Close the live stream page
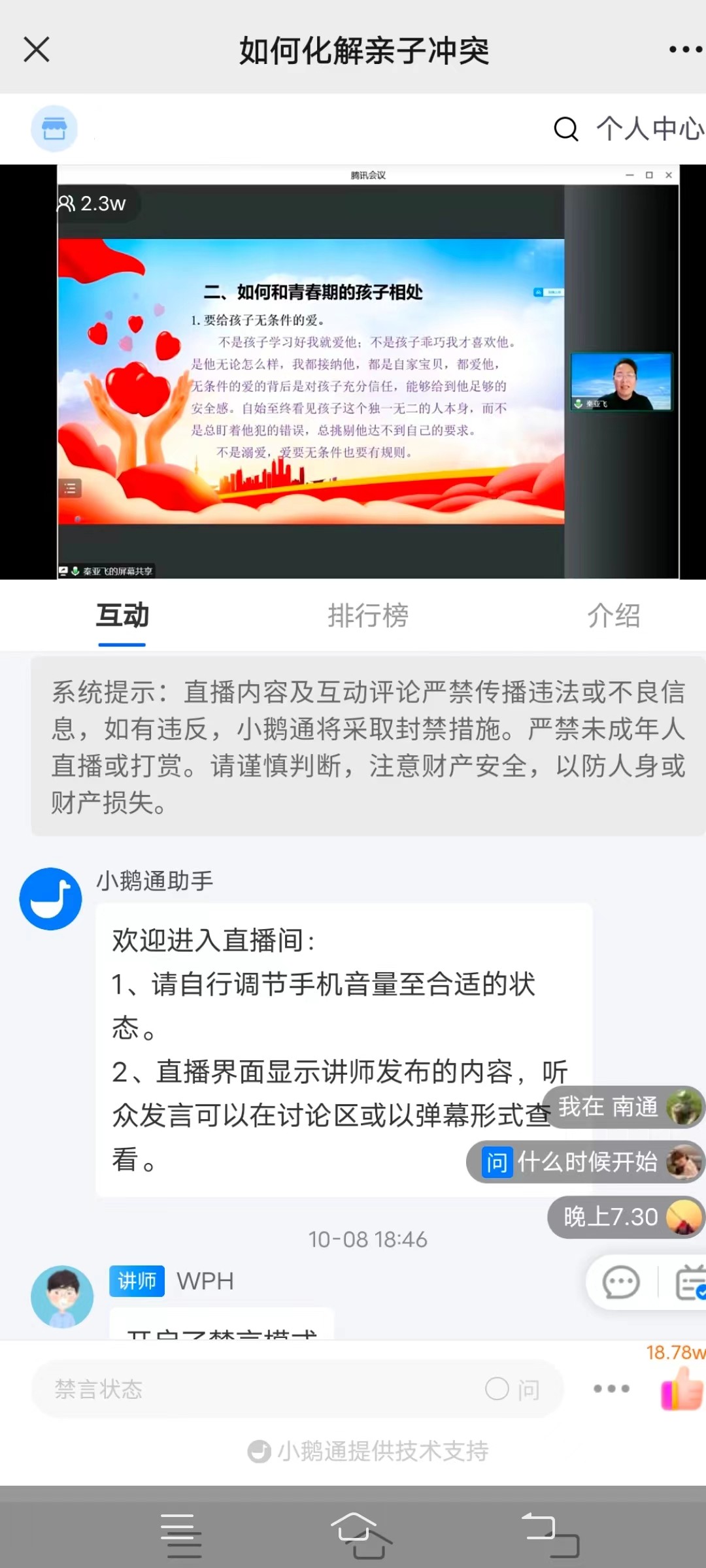This screenshot has width=706, height=1568. click(x=37, y=50)
